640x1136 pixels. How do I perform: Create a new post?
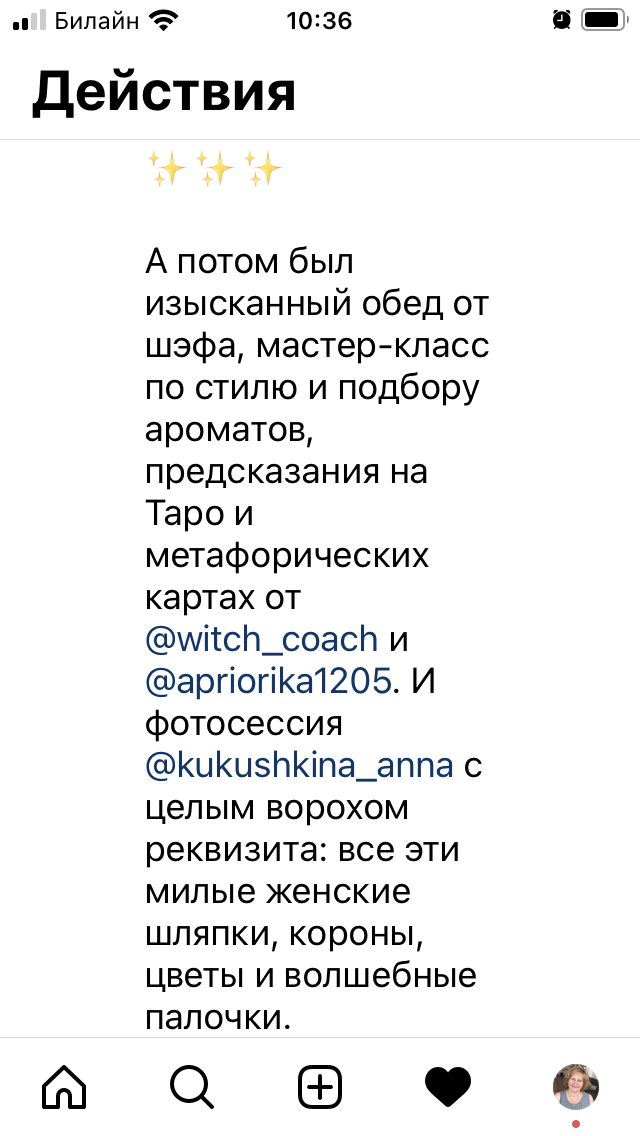pyautogui.click(x=320, y=1086)
